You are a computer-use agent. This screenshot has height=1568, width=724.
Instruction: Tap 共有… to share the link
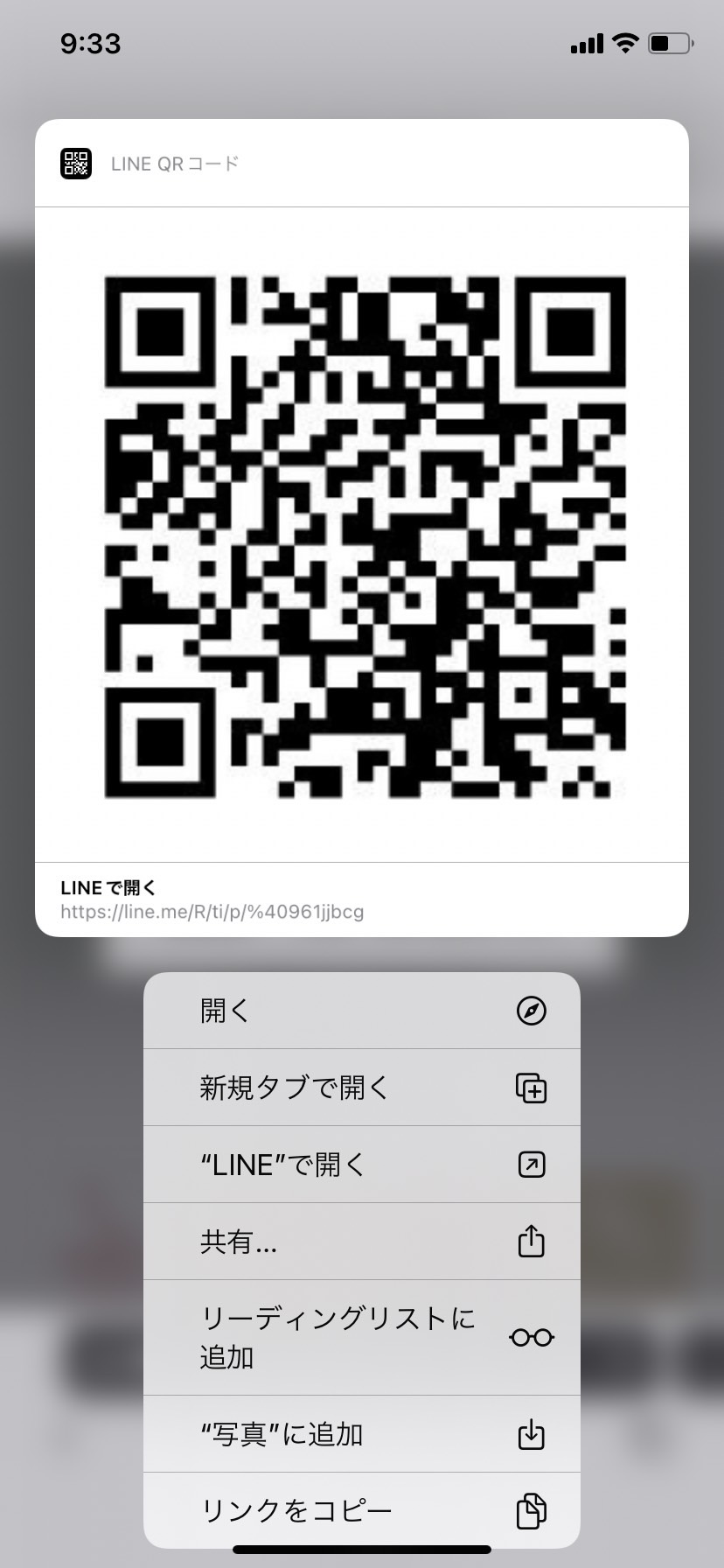click(x=362, y=1242)
